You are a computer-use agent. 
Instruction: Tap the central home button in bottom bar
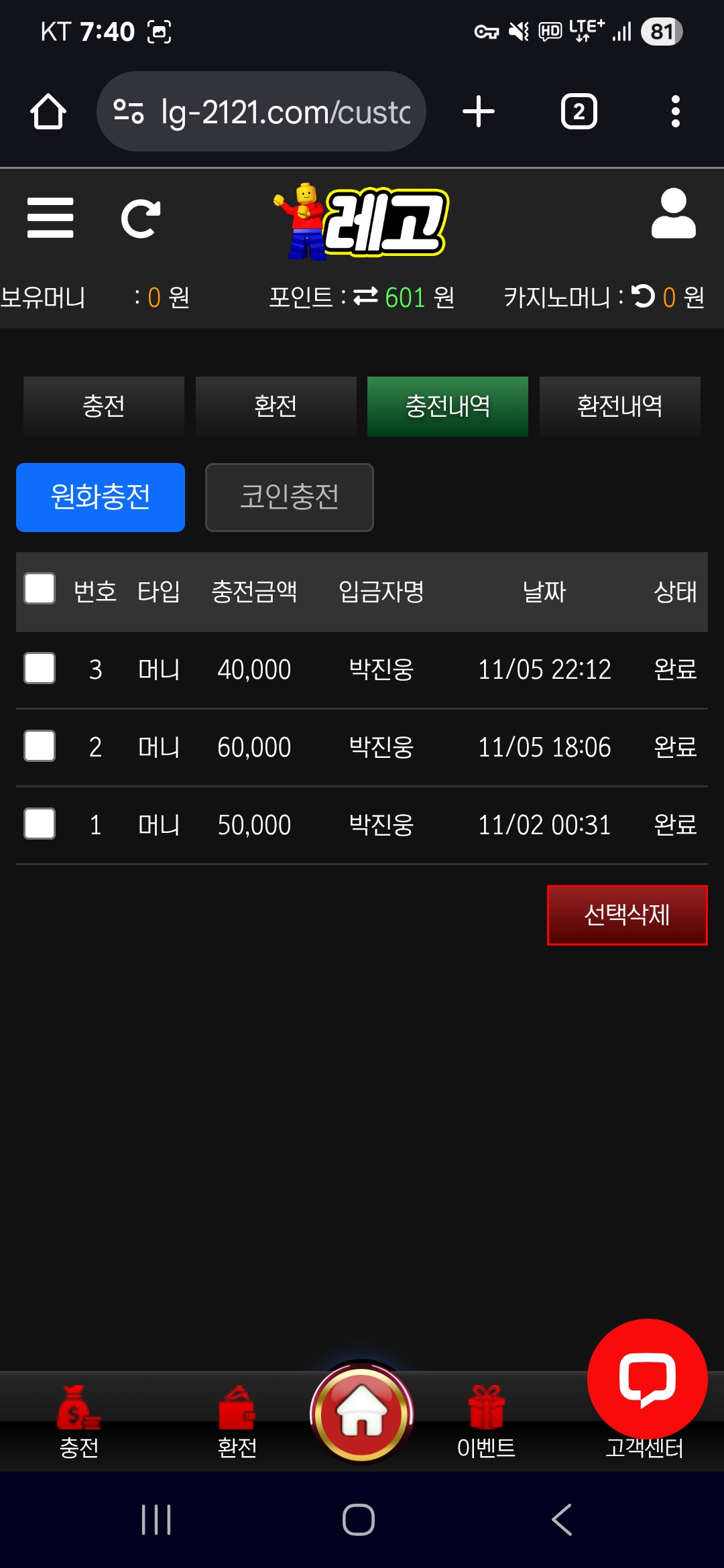(x=362, y=1414)
